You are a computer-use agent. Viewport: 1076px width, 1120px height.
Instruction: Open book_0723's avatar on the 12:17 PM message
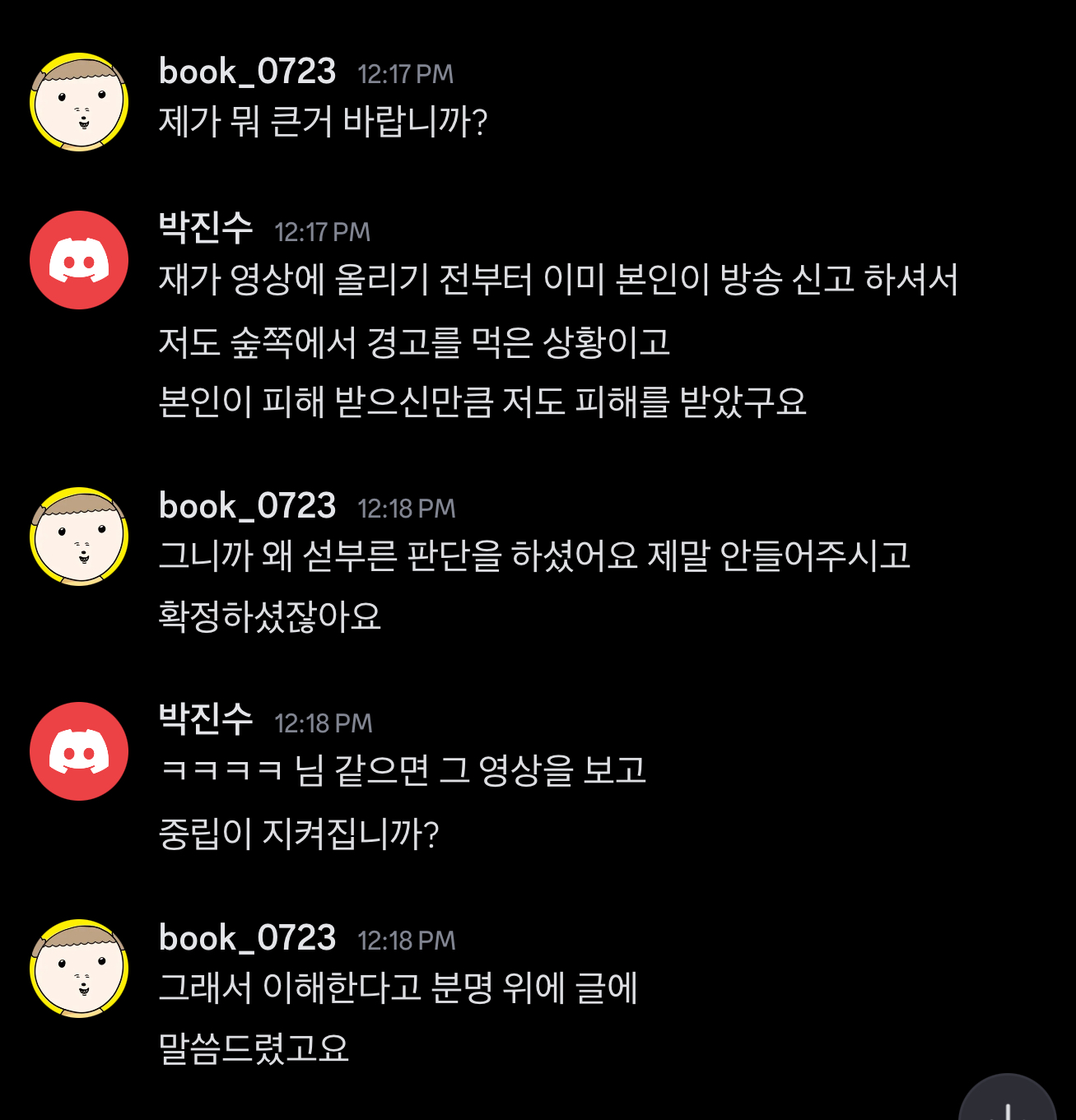click(79, 102)
